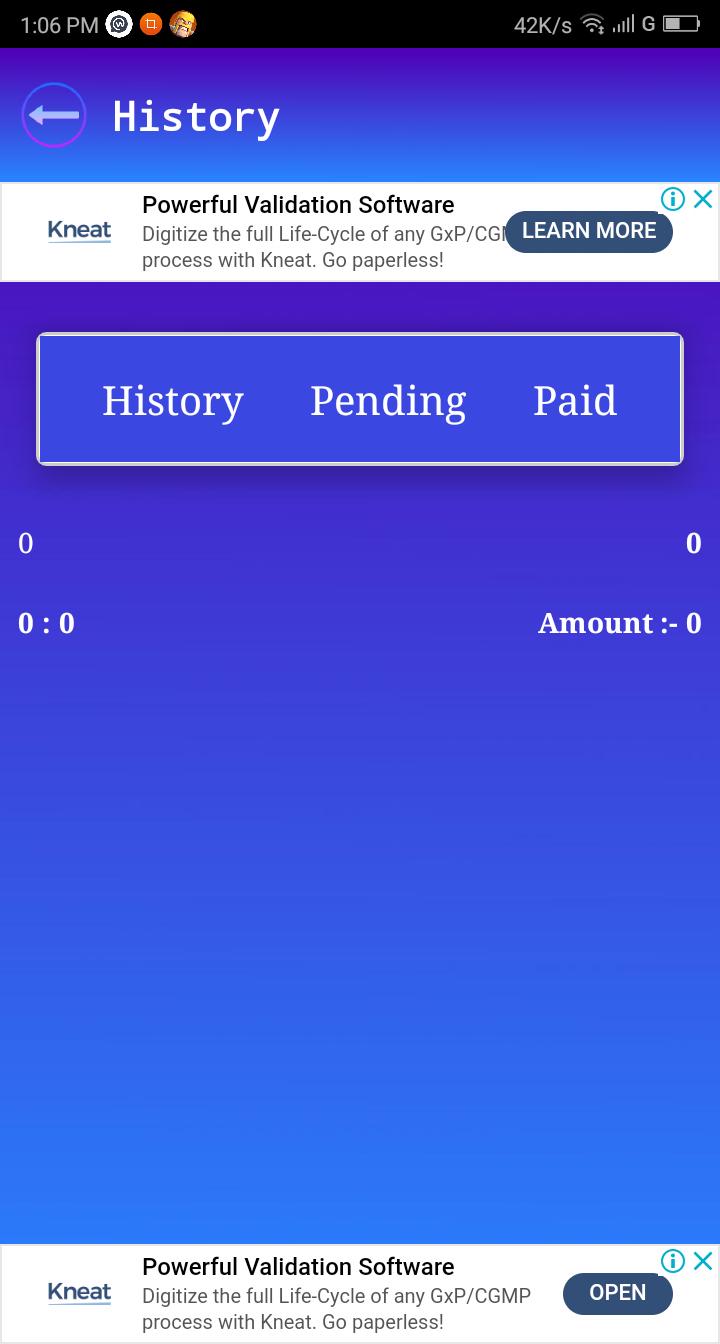Switch to the History tab
The width and height of the screenshot is (720, 1344).
[173, 400]
